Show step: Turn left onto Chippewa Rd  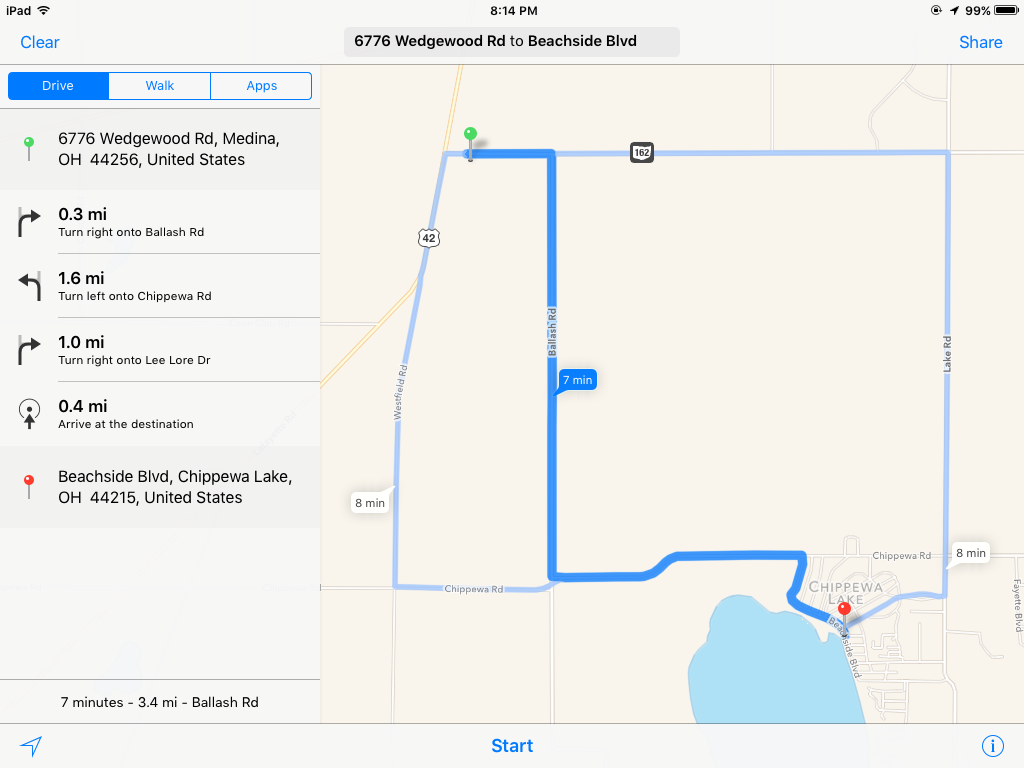point(160,286)
